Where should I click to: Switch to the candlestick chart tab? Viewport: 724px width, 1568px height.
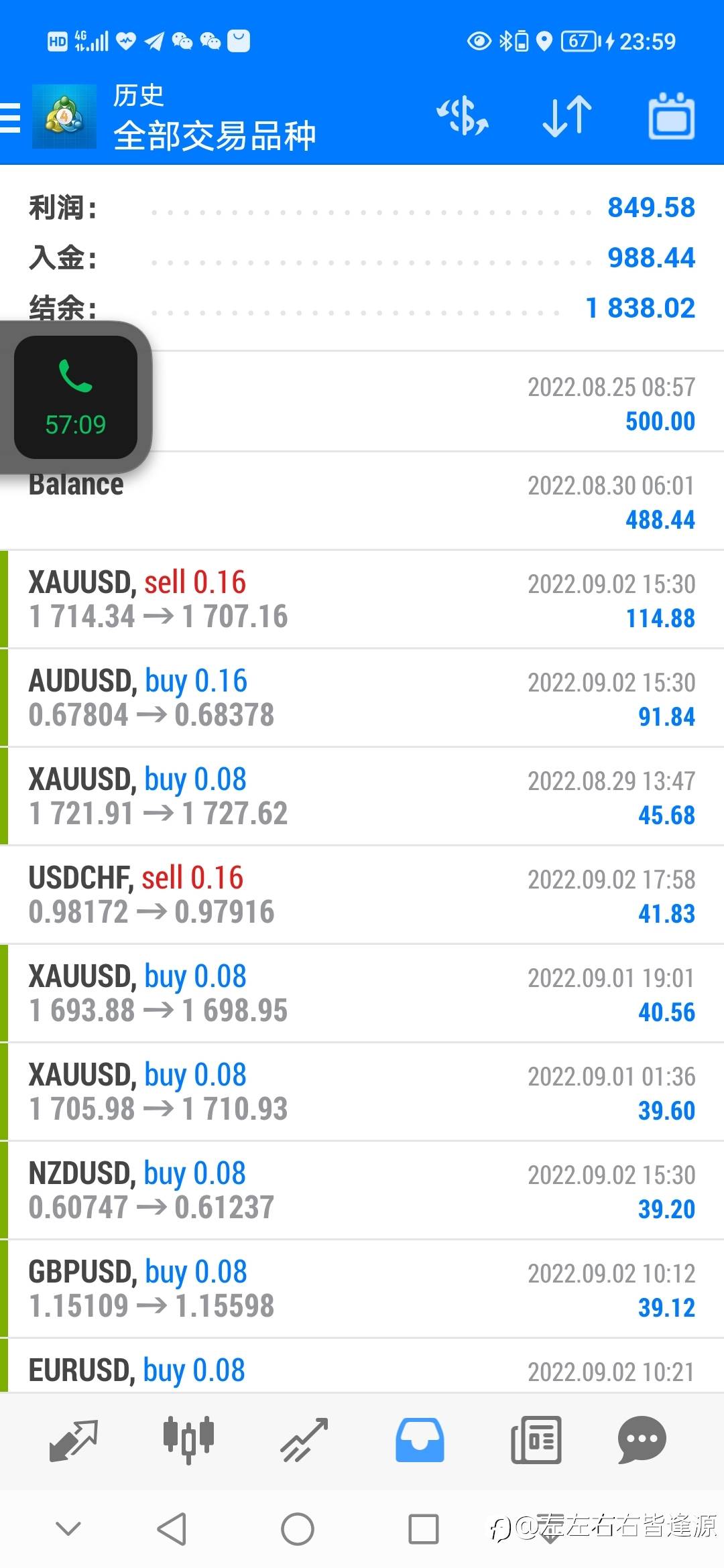pos(188,1439)
